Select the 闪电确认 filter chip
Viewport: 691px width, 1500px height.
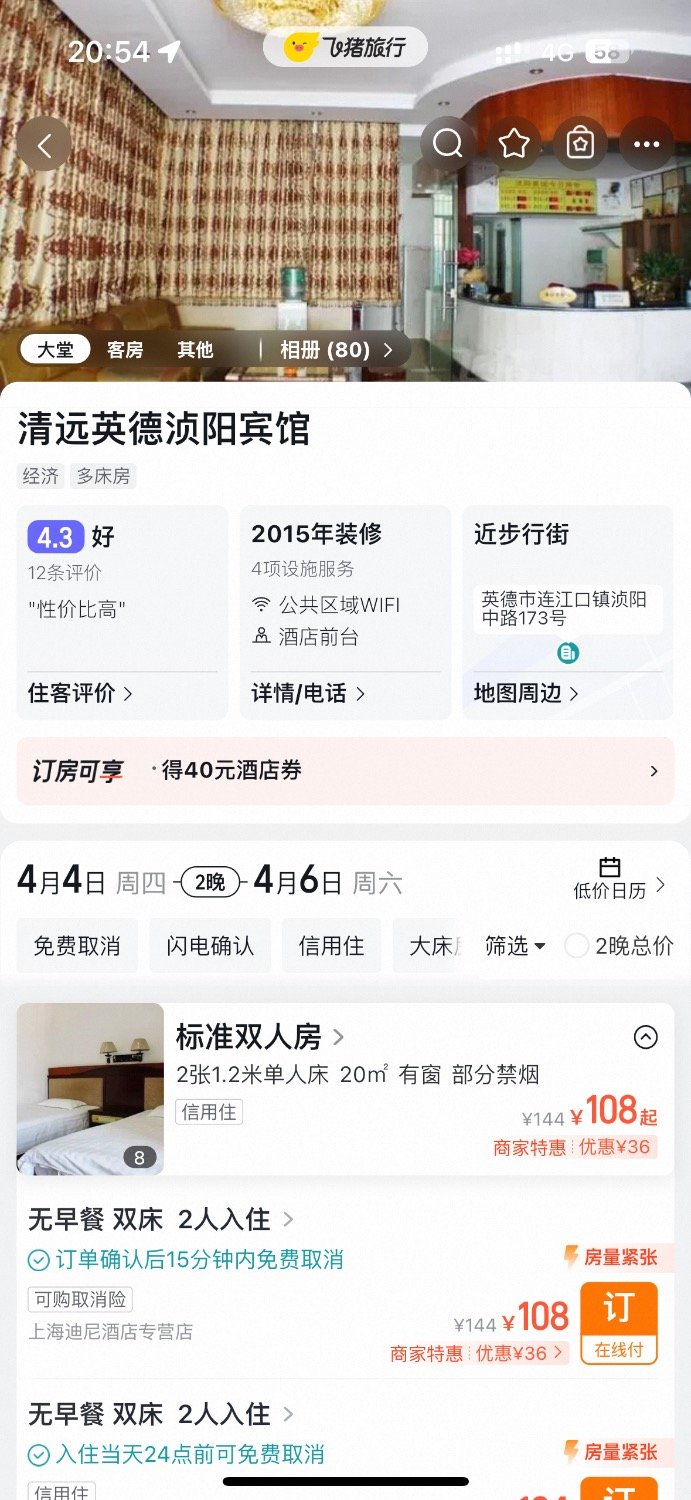210,946
